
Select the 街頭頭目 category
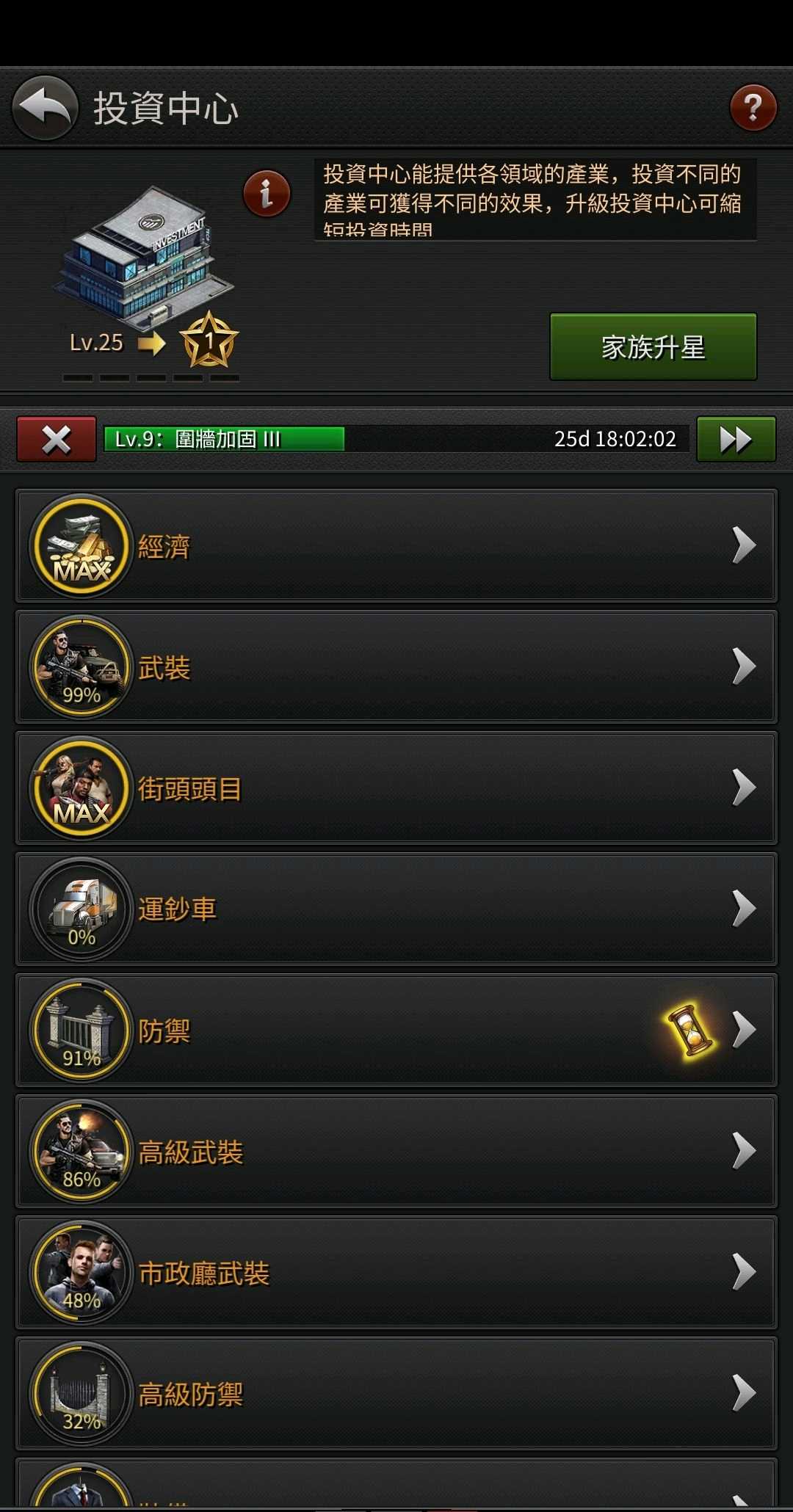(x=396, y=788)
